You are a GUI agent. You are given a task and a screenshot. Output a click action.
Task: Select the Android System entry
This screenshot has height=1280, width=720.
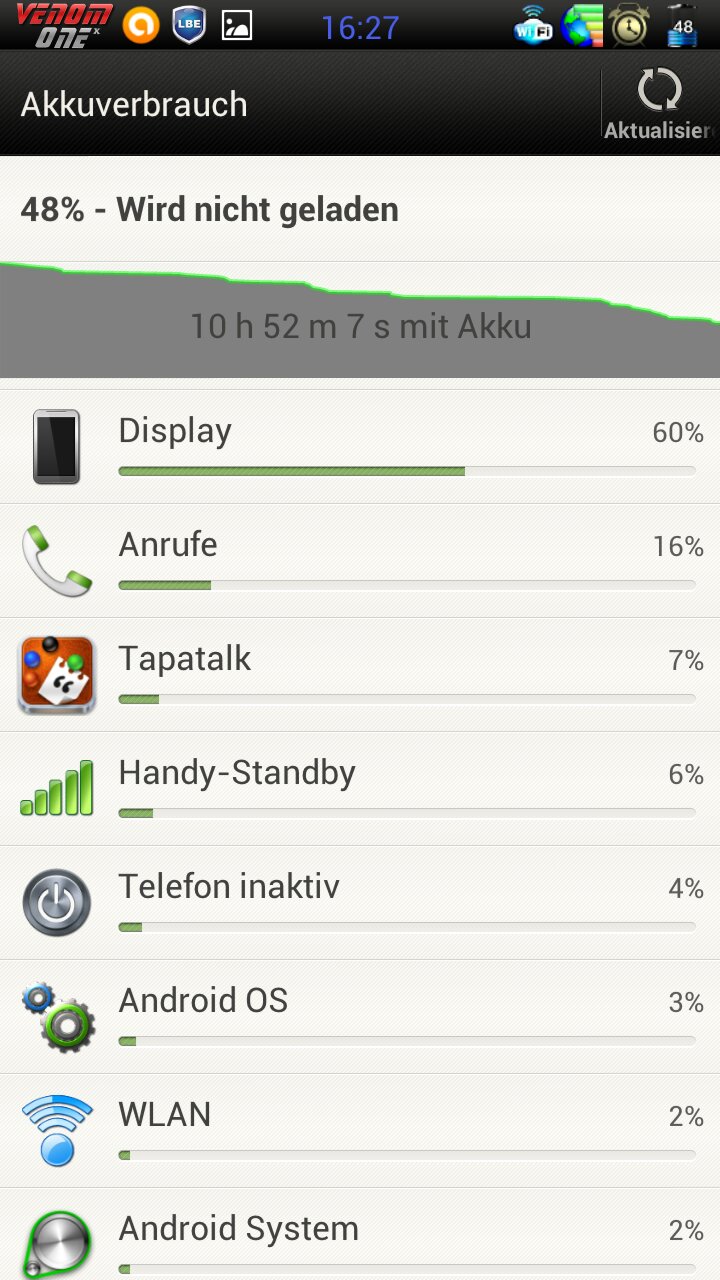tap(360, 1235)
